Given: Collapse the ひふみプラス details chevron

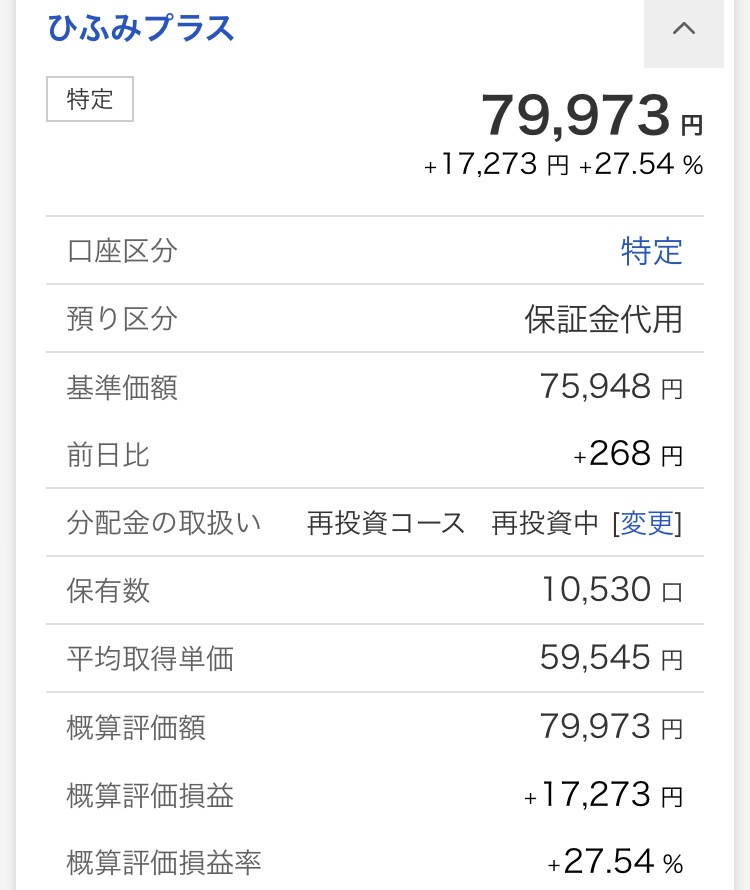Looking at the screenshot, I should [x=683, y=30].
